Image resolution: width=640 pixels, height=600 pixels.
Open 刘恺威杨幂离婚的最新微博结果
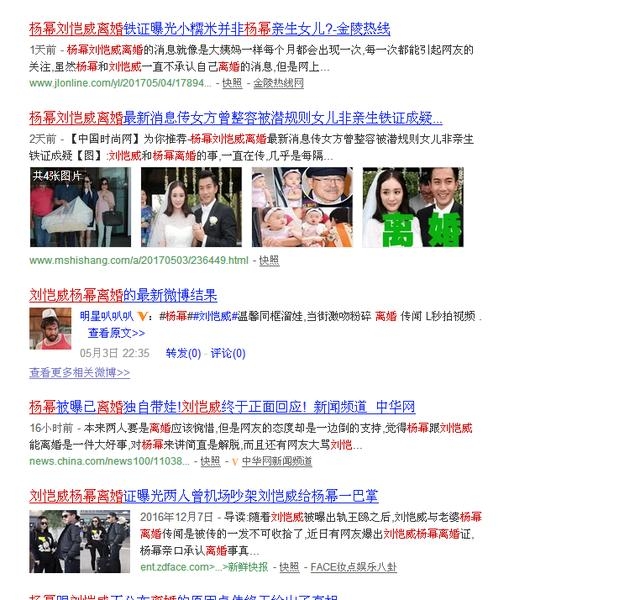(122, 295)
